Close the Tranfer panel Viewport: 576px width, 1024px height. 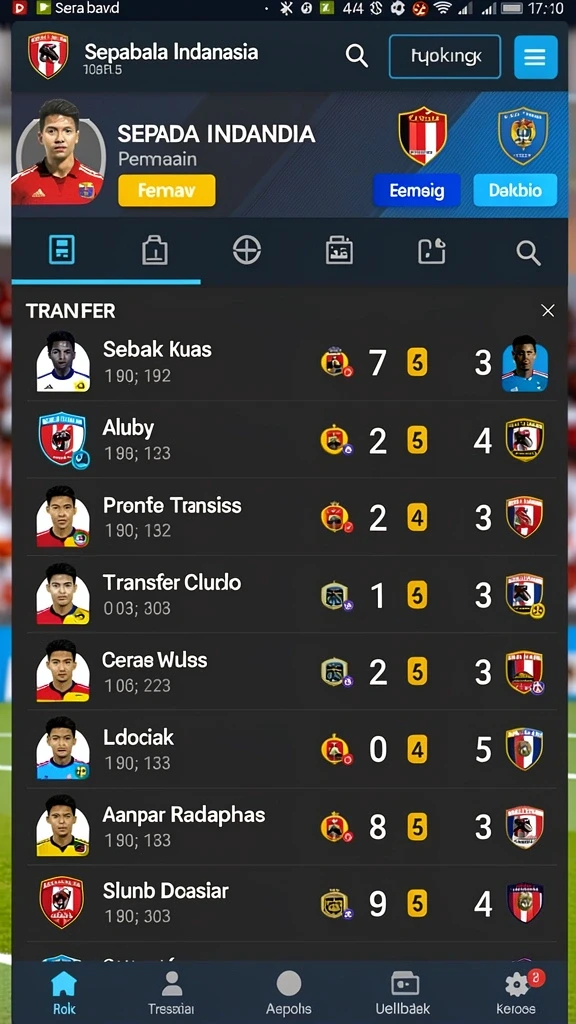click(548, 311)
